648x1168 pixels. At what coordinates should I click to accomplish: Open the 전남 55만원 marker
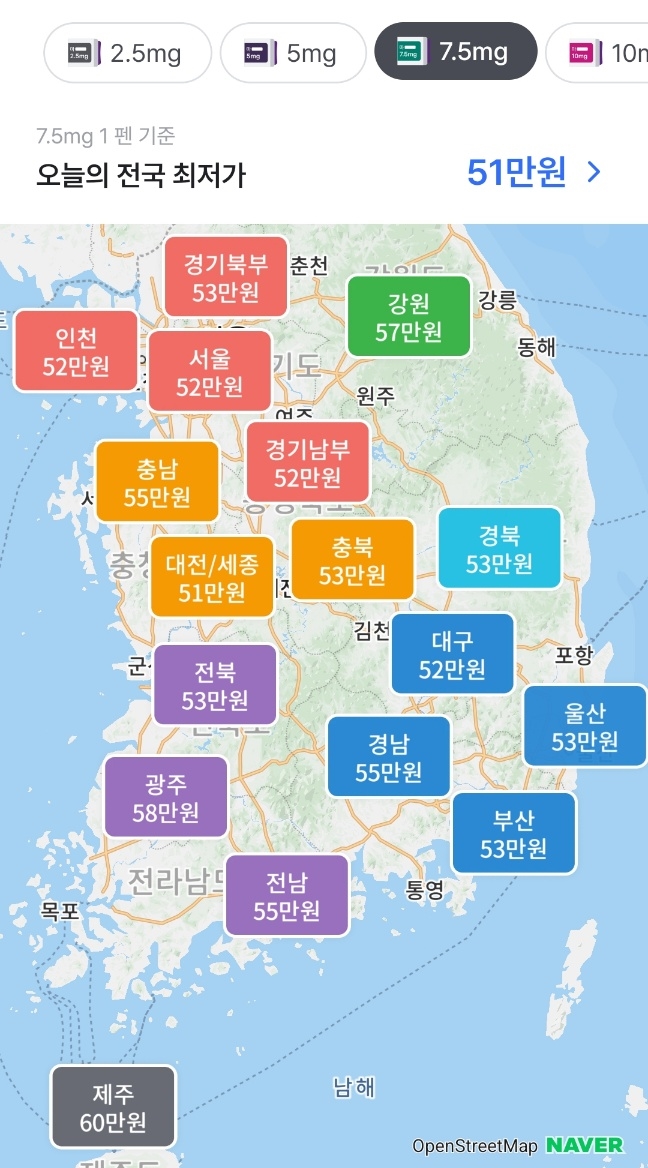pyautogui.click(x=287, y=895)
